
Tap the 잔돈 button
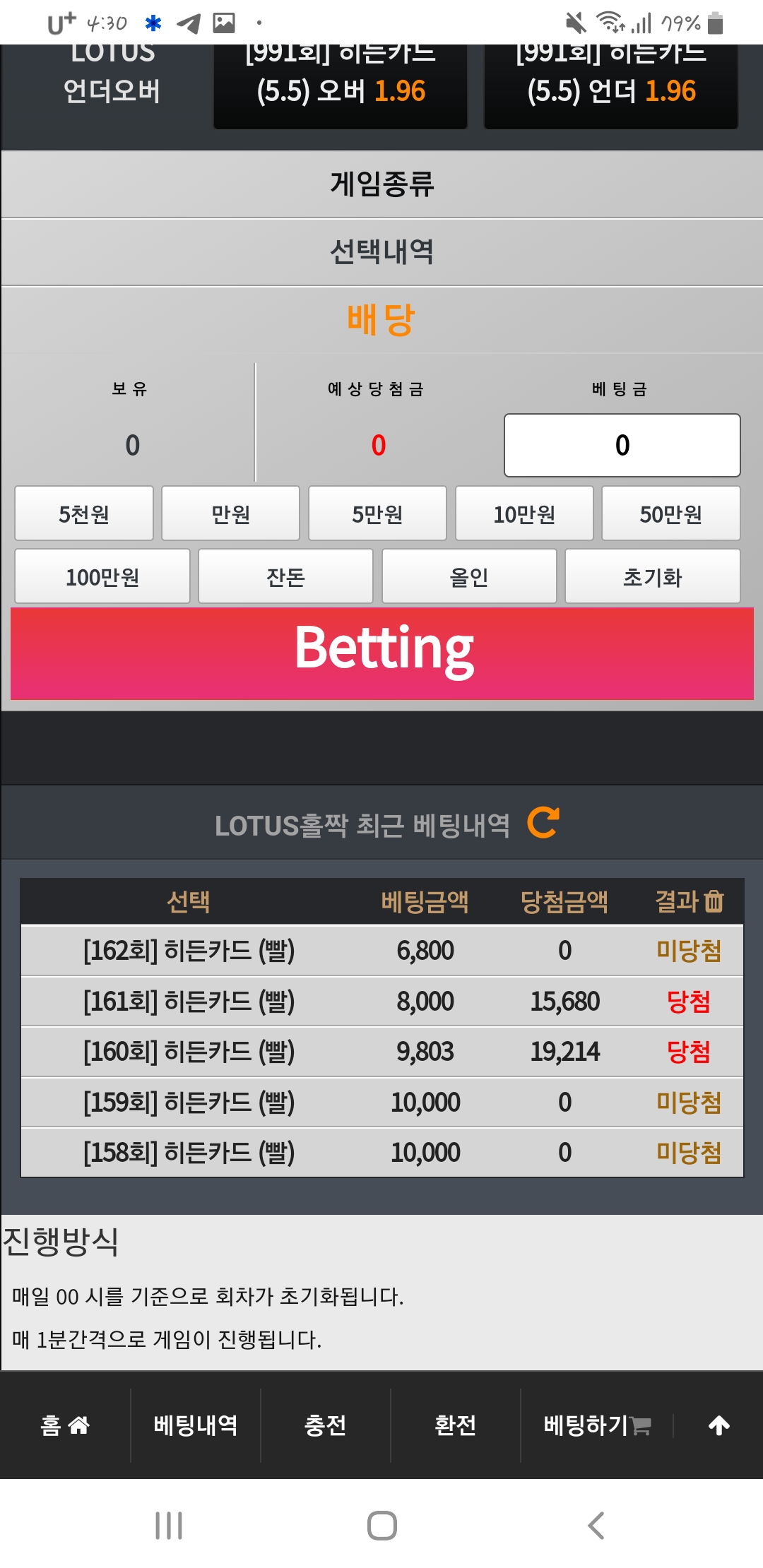[x=285, y=576]
